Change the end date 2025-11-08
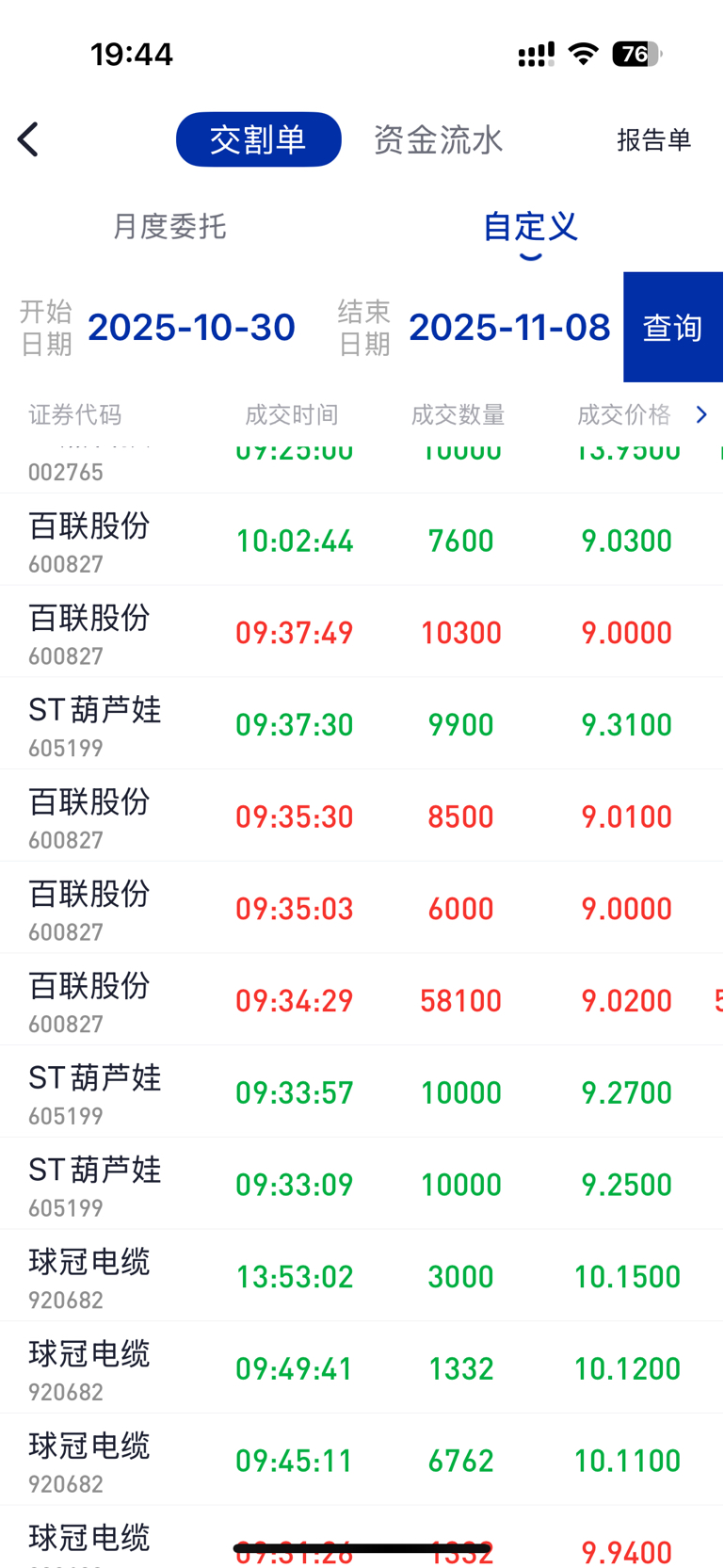Screen dimensions: 724x1568 click(509, 327)
